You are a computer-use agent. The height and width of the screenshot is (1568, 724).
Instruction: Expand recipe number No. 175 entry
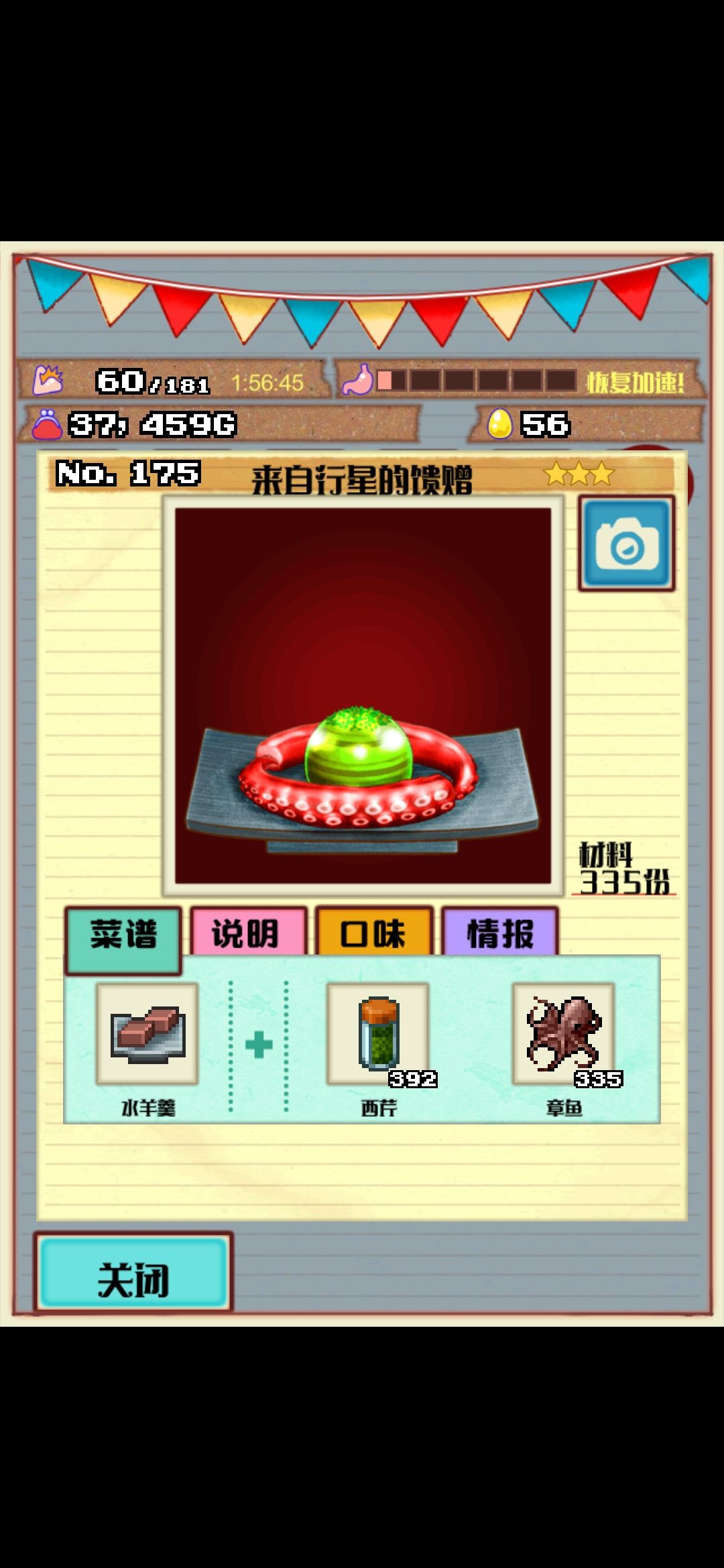[127, 472]
